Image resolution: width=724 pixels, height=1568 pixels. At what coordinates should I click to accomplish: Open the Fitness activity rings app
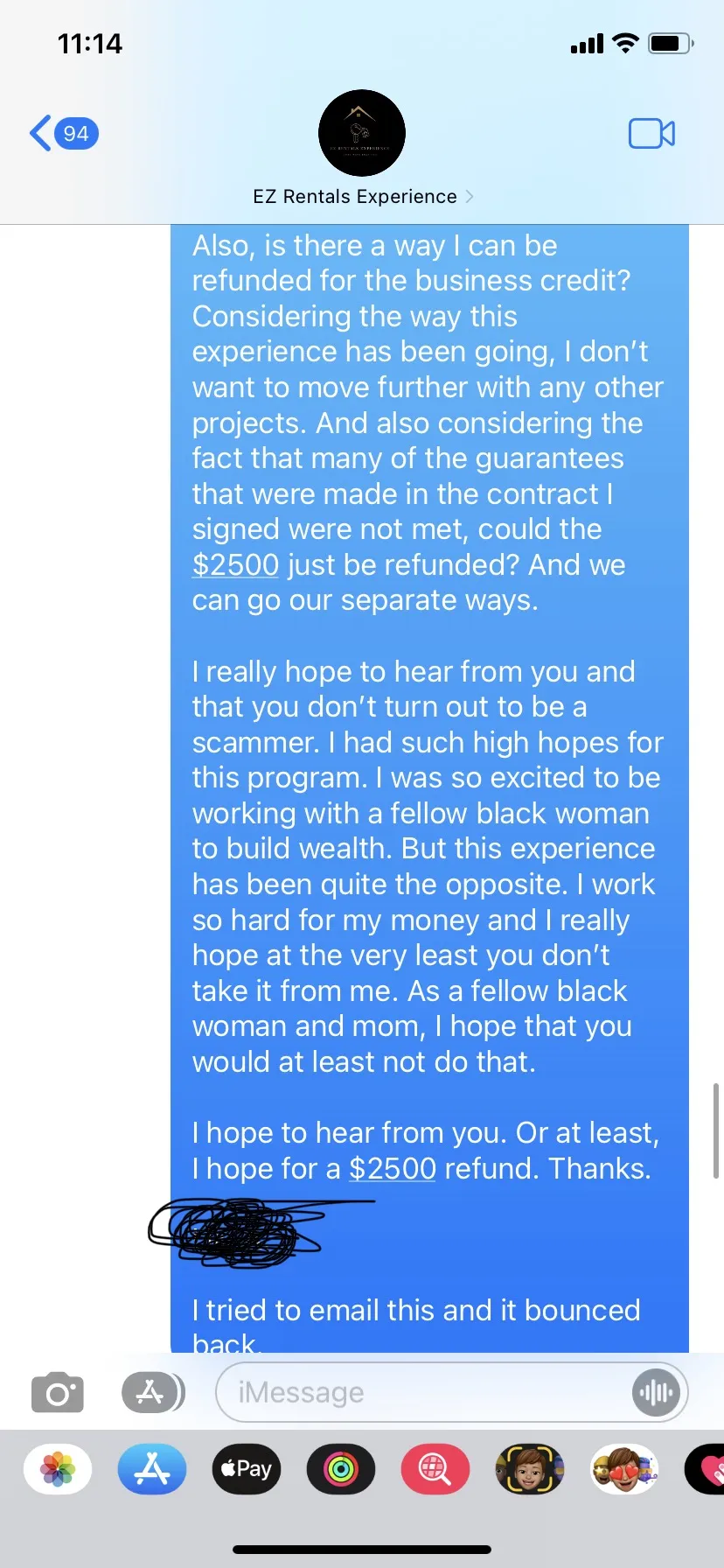click(341, 1469)
